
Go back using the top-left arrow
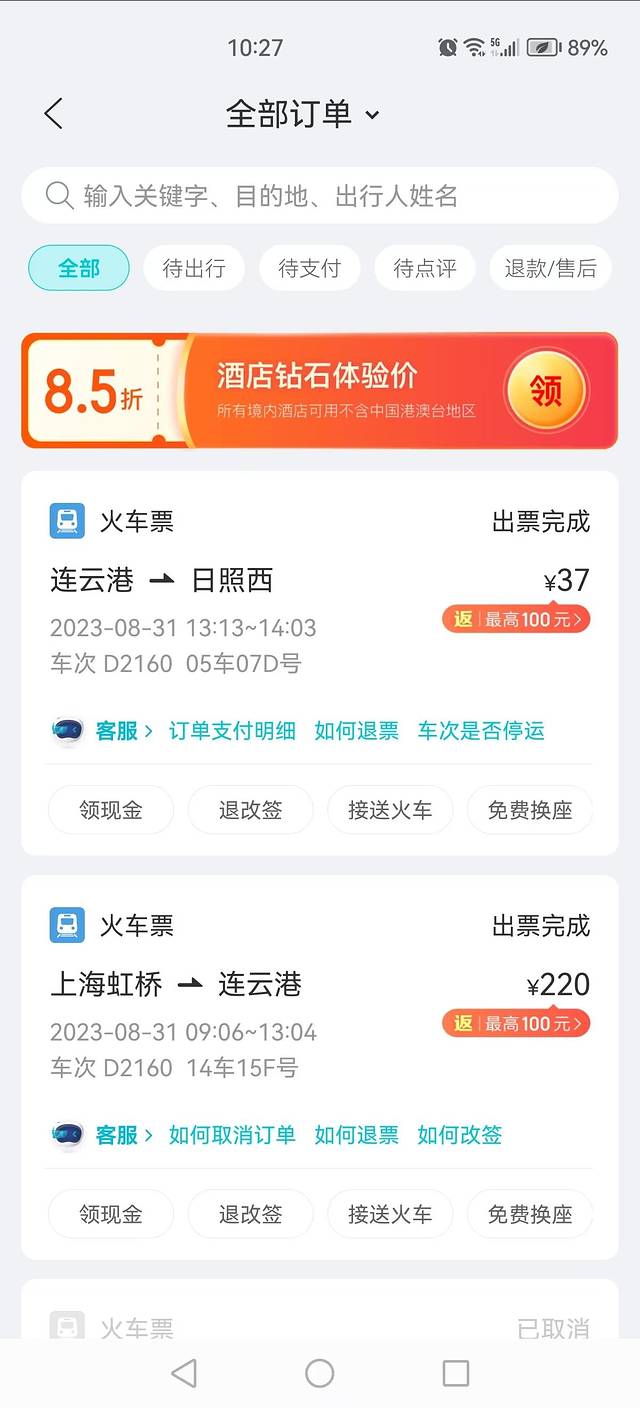(54, 113)
